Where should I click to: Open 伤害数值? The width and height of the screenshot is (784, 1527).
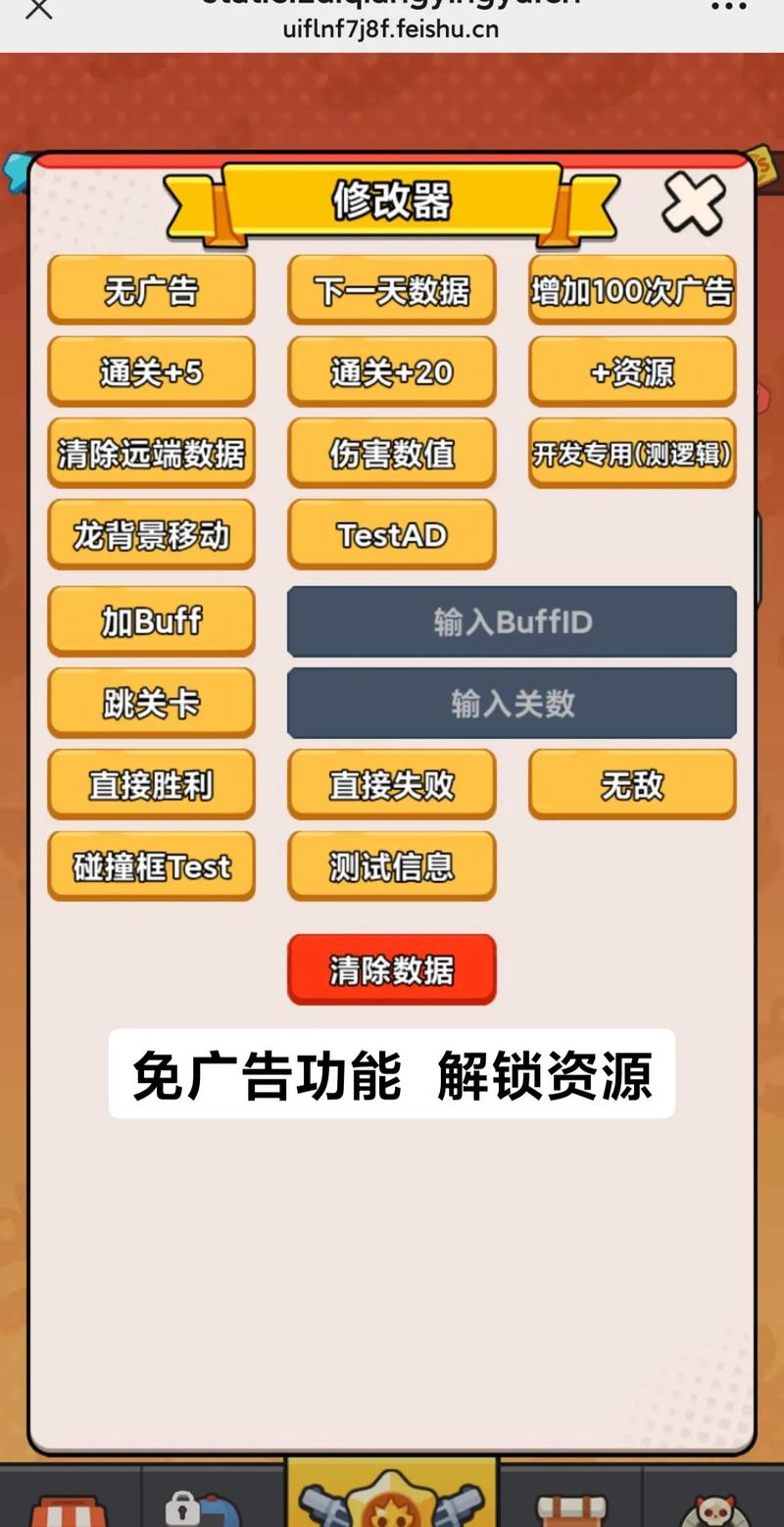[391, 453]
